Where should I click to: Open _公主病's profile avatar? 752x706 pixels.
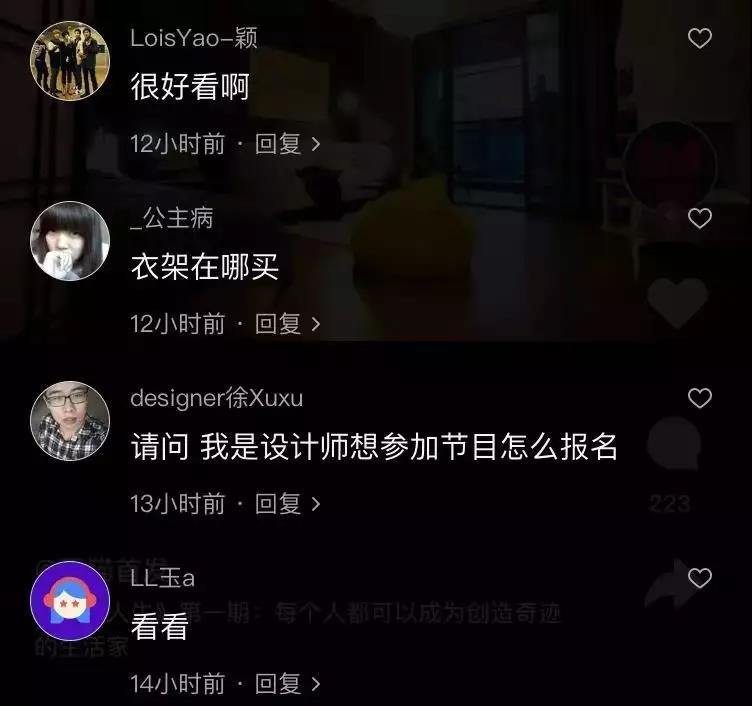coord(69,241)
